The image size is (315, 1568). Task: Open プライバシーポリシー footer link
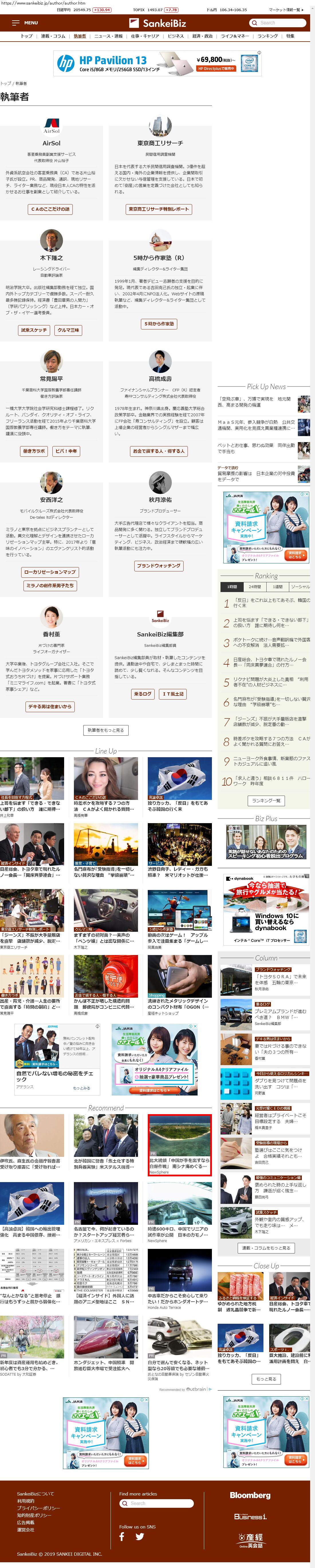(38, 1508)
